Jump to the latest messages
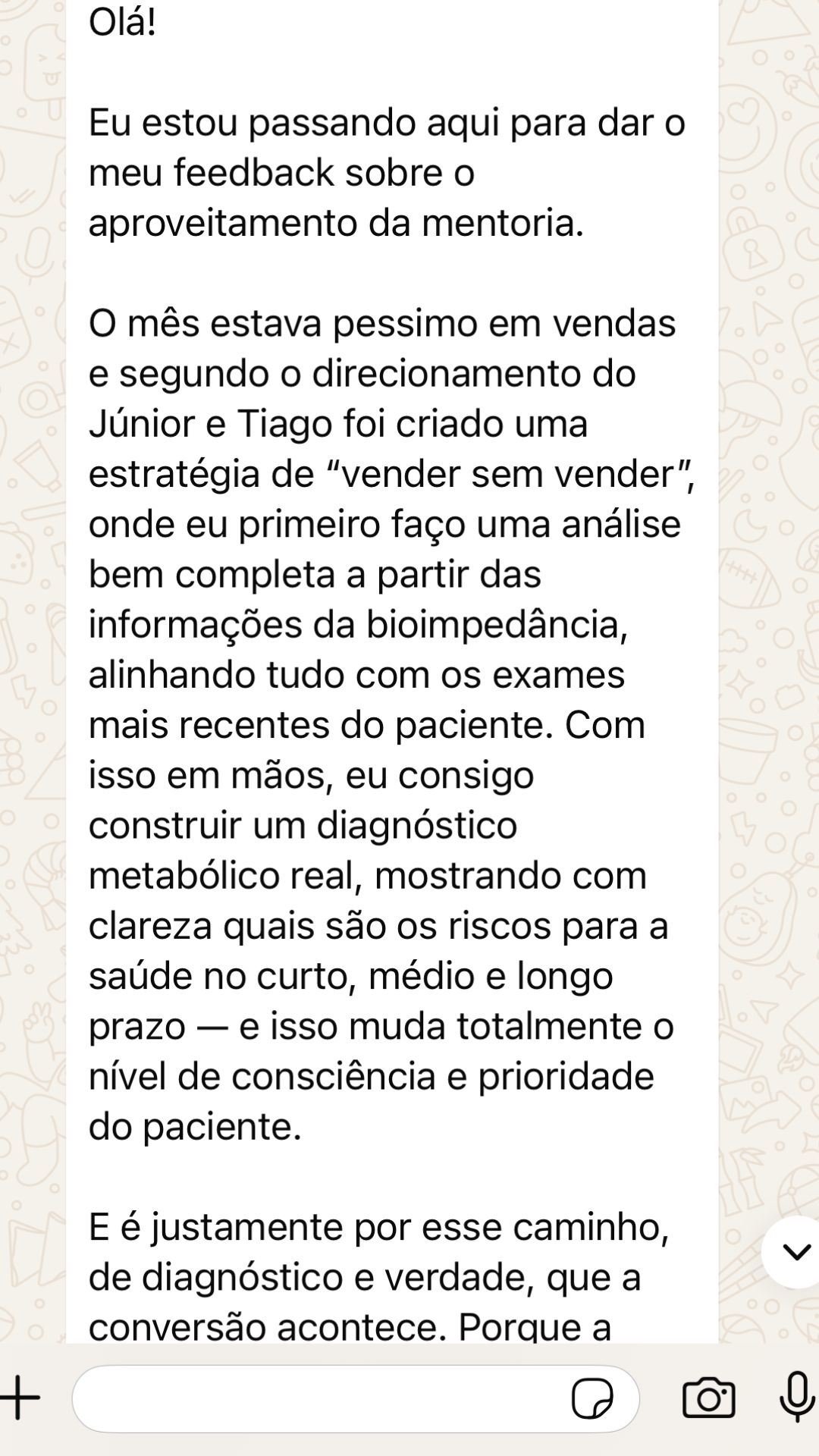 795,1252
